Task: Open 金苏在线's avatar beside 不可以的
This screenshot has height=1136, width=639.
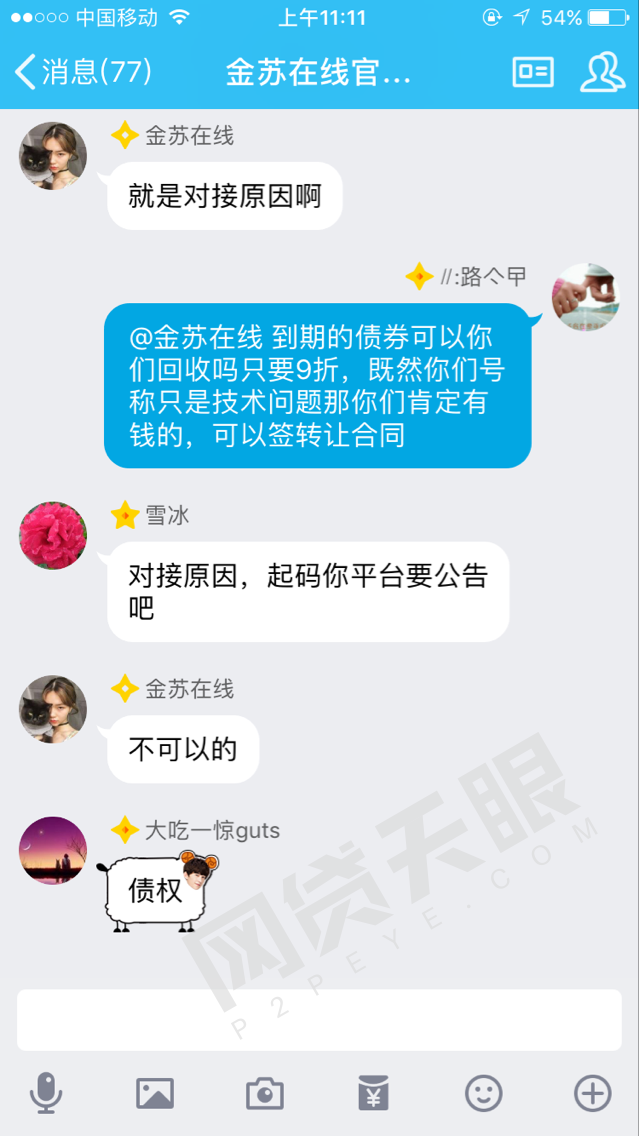Action: (x=53, y=708)
